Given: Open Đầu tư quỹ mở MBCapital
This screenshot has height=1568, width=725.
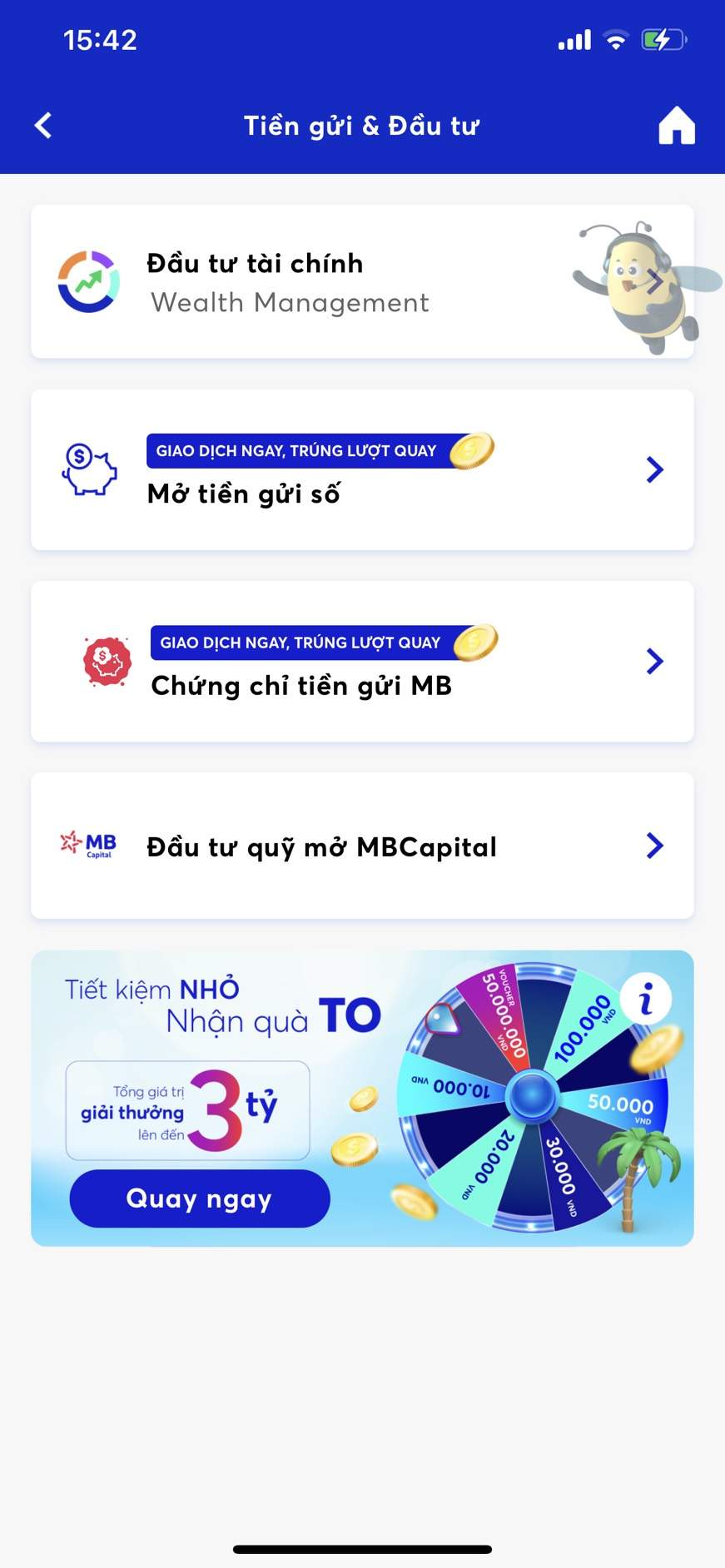Looking at the screenshot, I should point(362,846).
